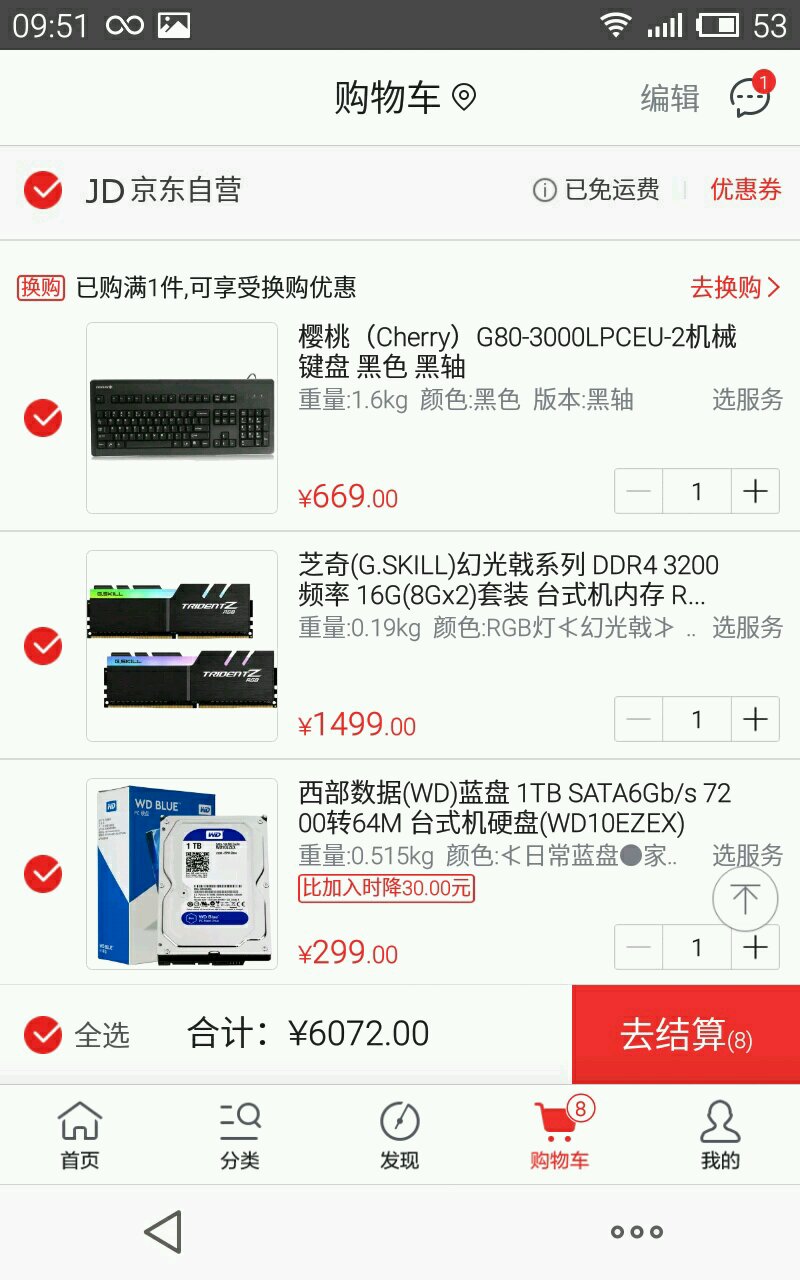Deselect the Cherry keyboard item checkbox
The image size is (800, 1280).
click(x=43, y=418)
